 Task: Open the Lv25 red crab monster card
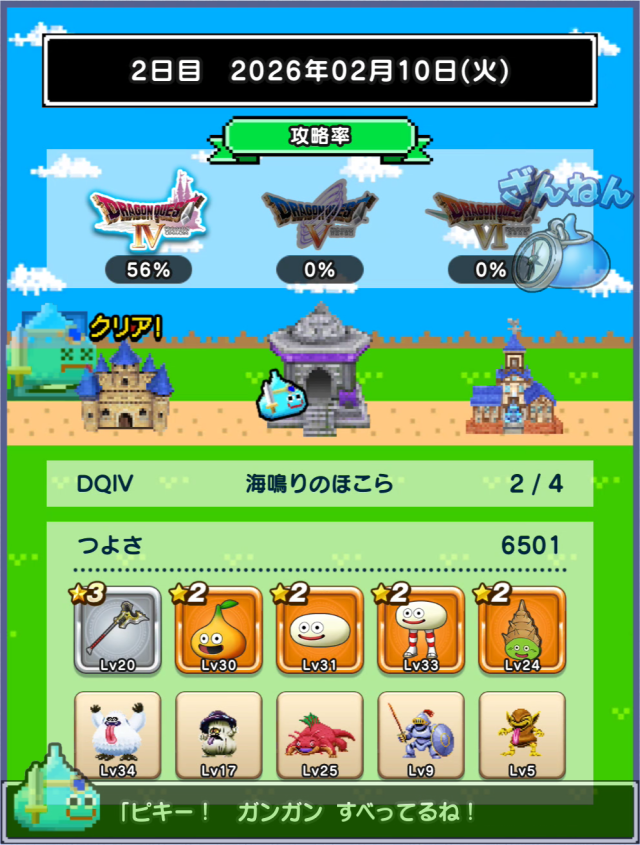pos(320,735)
